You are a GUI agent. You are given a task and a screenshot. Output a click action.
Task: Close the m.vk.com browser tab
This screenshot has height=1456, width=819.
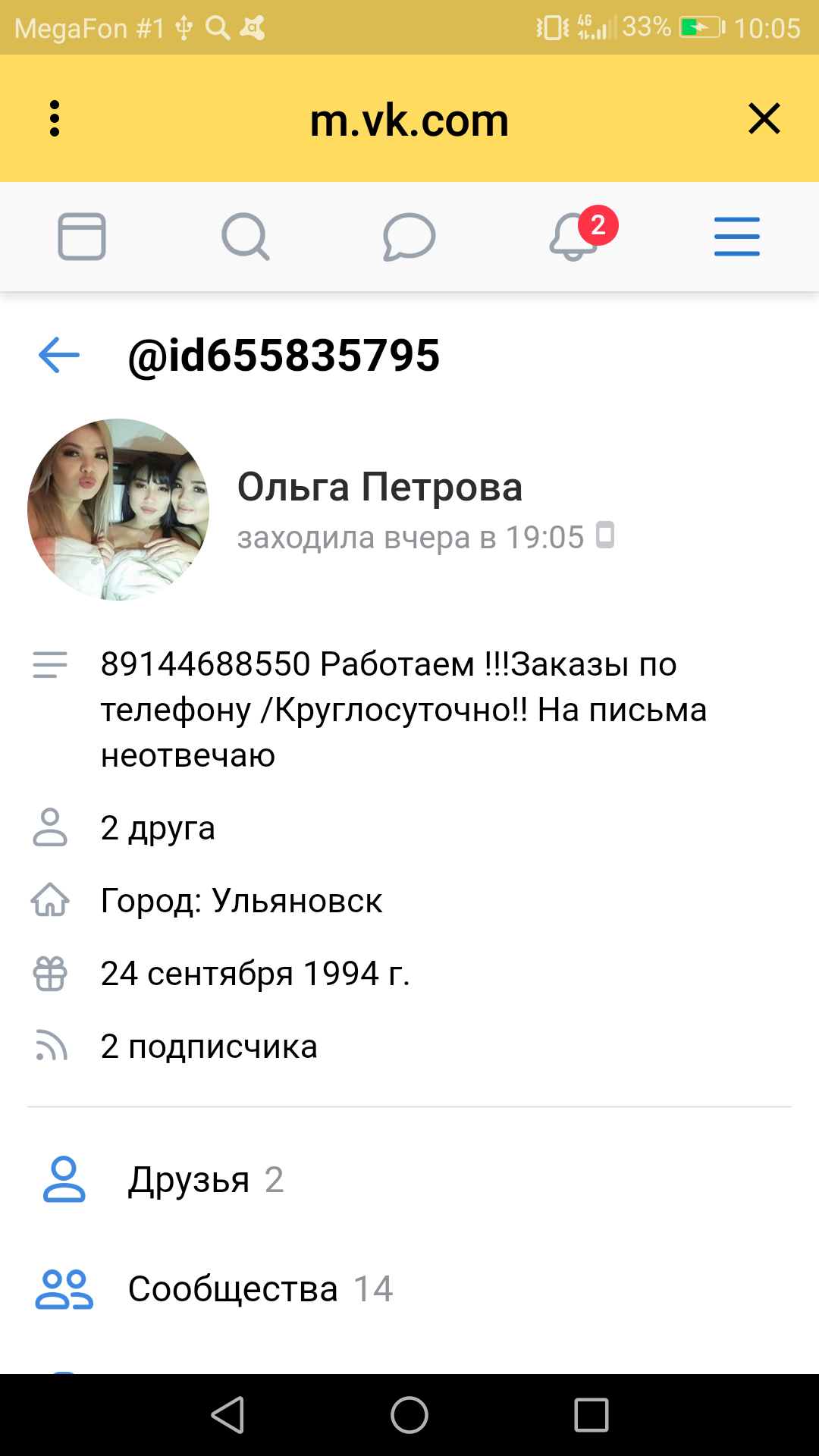point(764,118)
